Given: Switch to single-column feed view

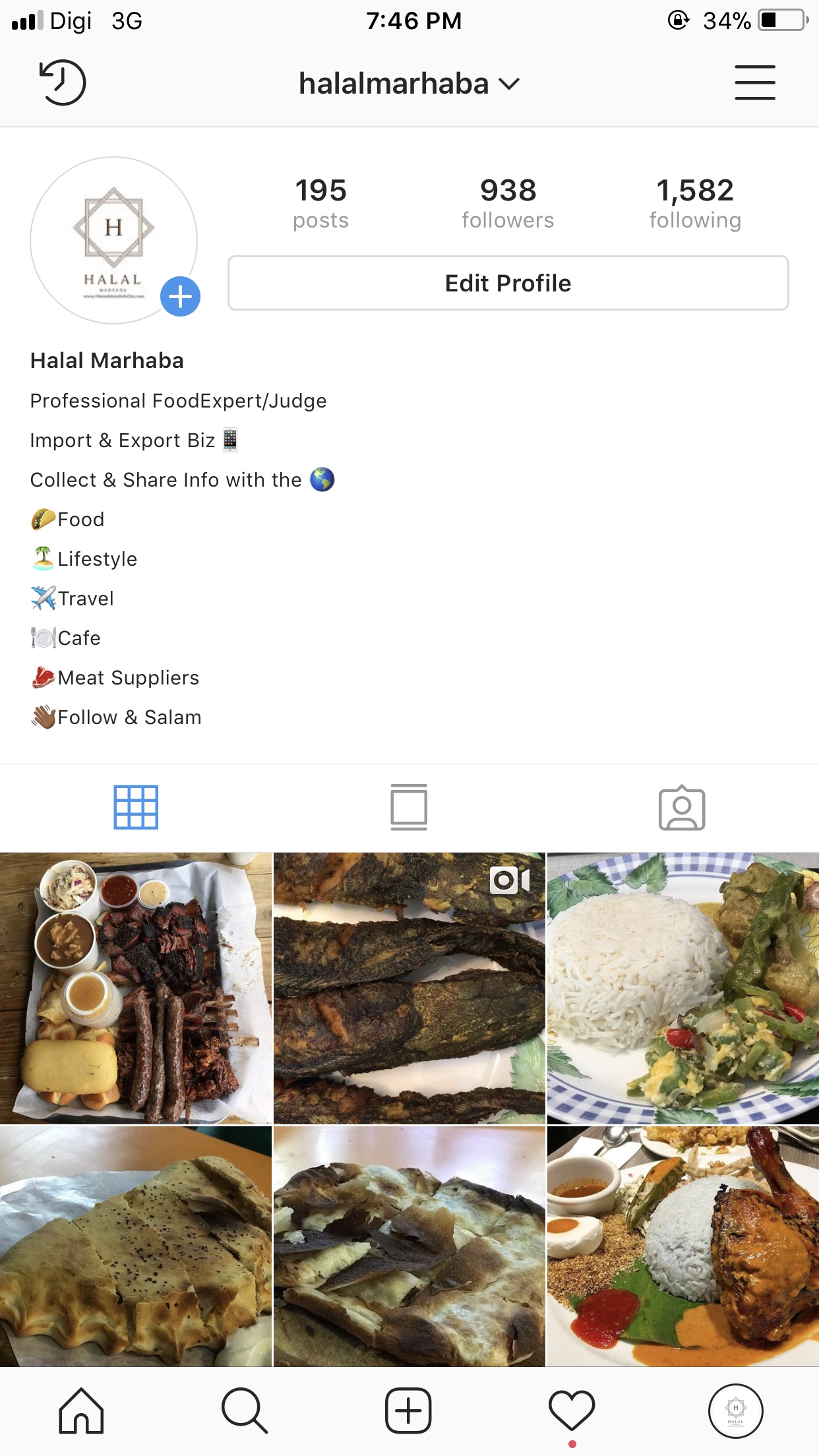Looking at the screenshot, I should click(409, 807).
